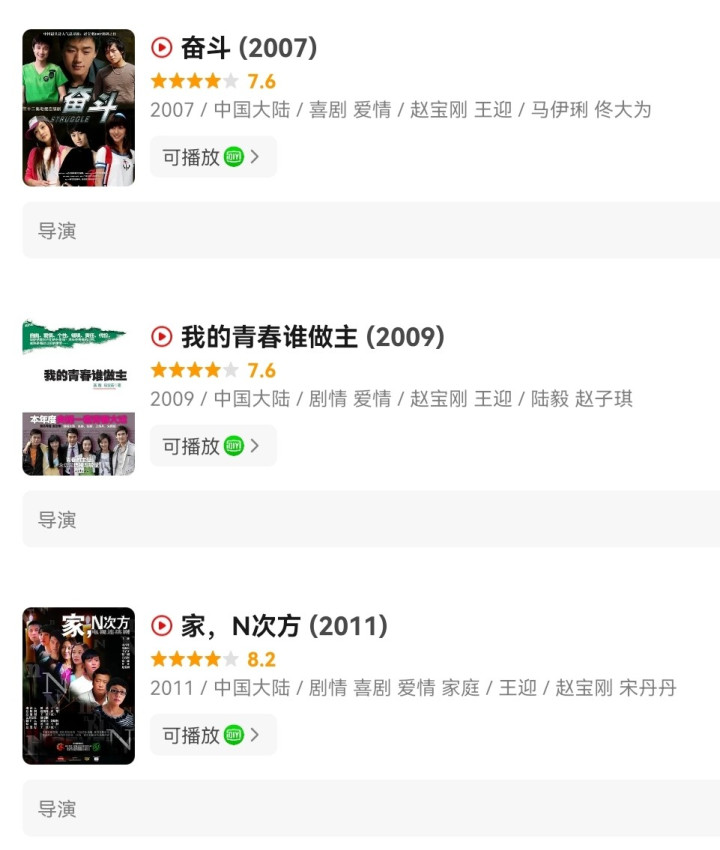Open the title 我的青春谁做主 (2009)
Viewport: 720px width, 850px height.
tap(311, 336)
